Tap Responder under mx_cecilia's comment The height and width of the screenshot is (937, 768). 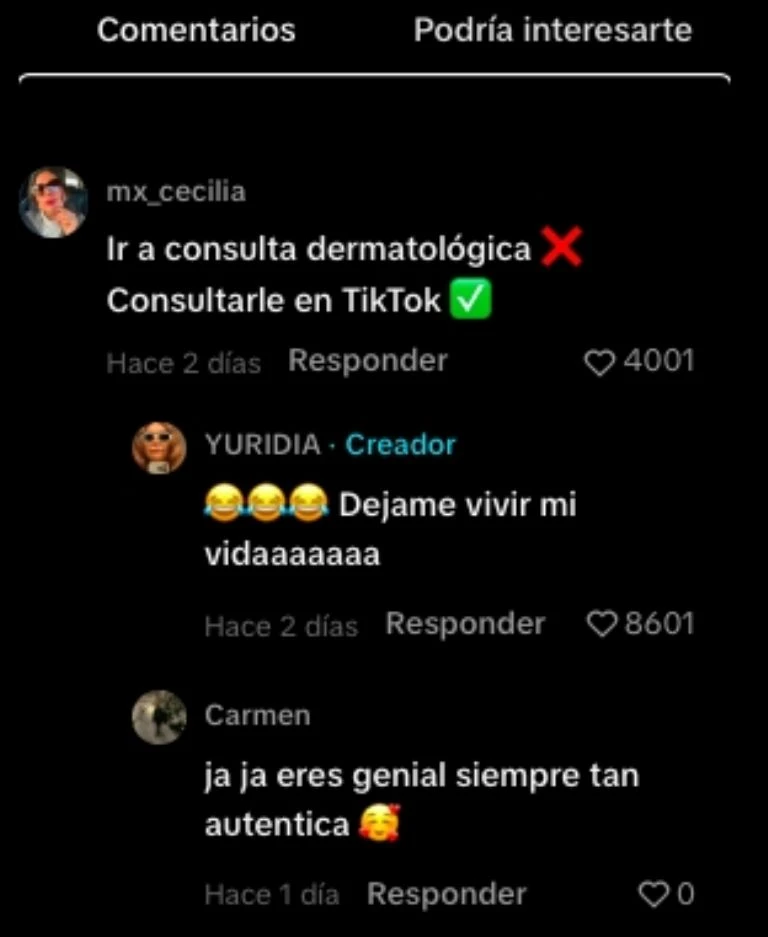pyautogui.click(x=367, y=361)
